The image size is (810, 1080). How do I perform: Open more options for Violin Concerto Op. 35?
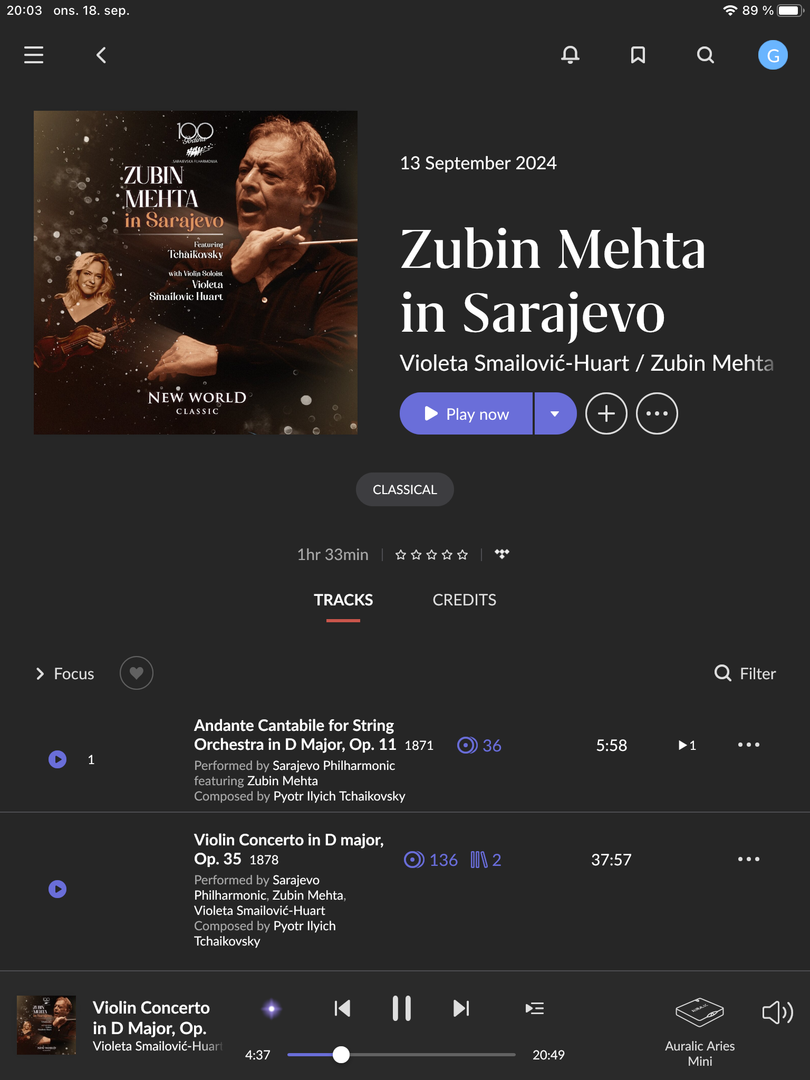(x=748, y=859)
